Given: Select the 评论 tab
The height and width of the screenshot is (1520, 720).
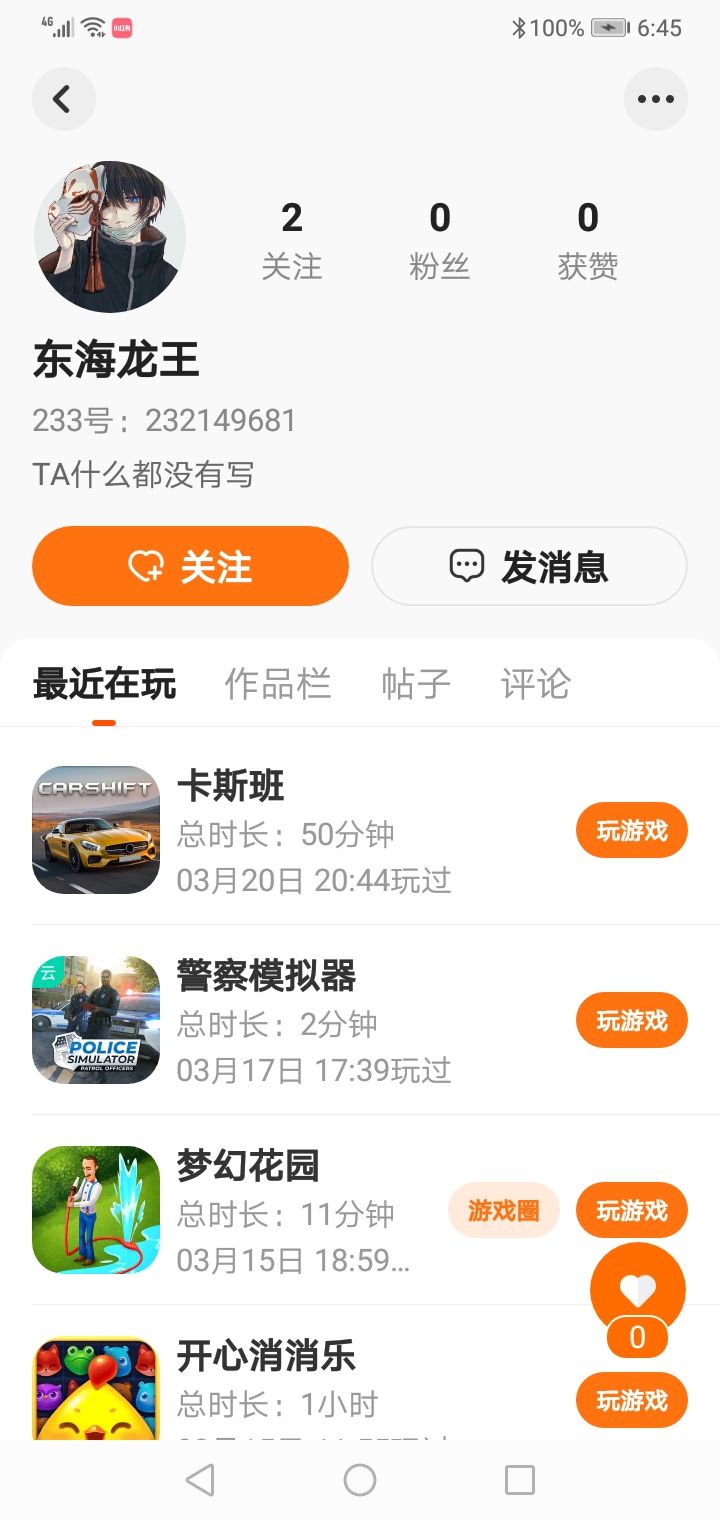Looking at the screenshot, I should [535, 685].
